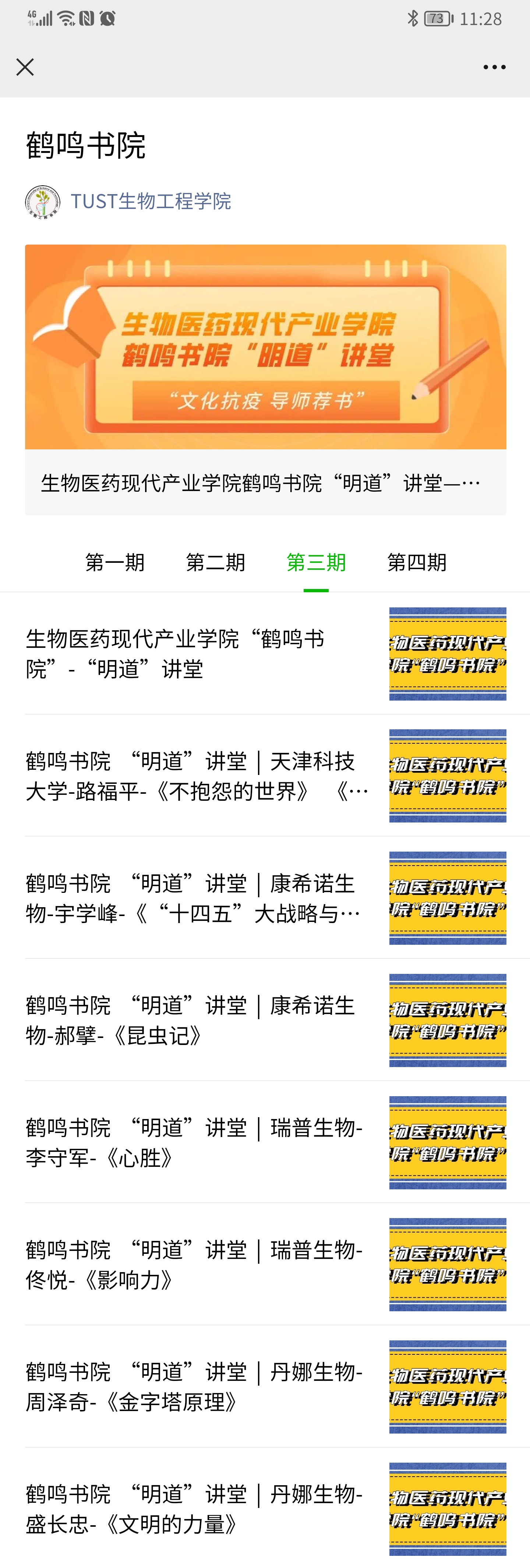Open the three-dot more options menu
This screenshot has height=1568, width=530.
tap(494, 67)
